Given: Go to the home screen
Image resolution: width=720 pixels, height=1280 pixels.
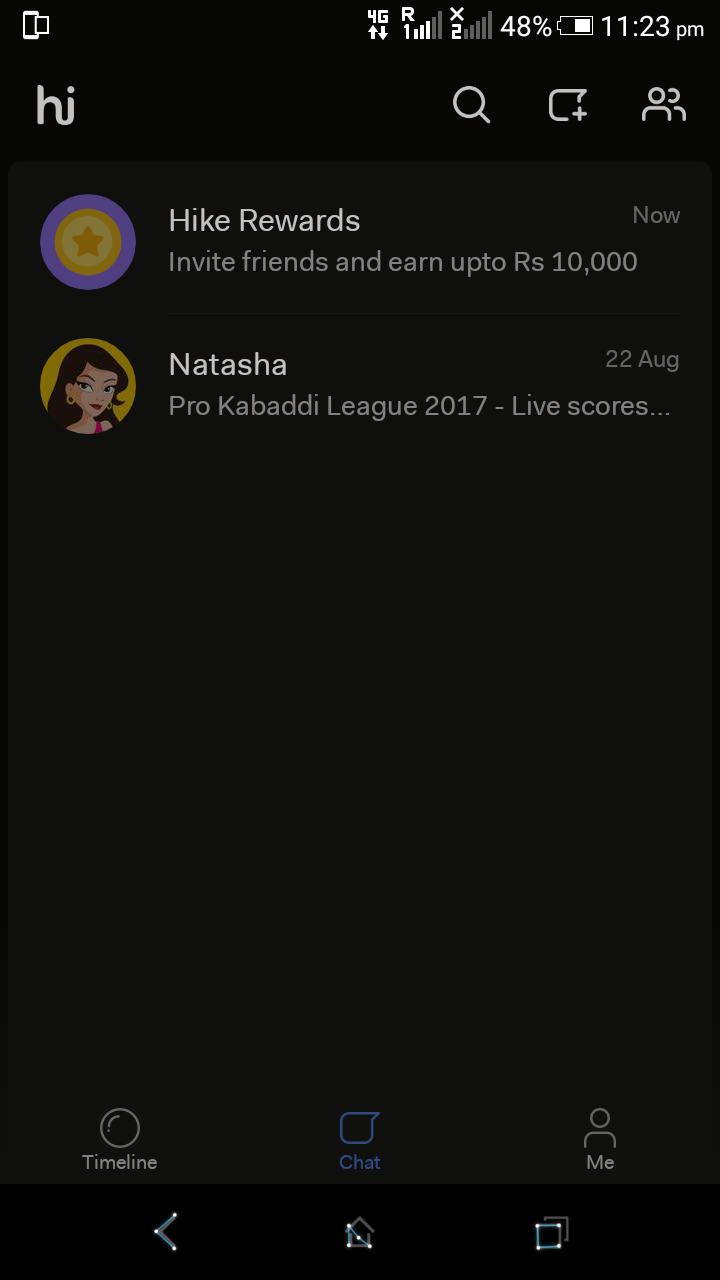Looking at the screenshot, I should pos(359,1232).
